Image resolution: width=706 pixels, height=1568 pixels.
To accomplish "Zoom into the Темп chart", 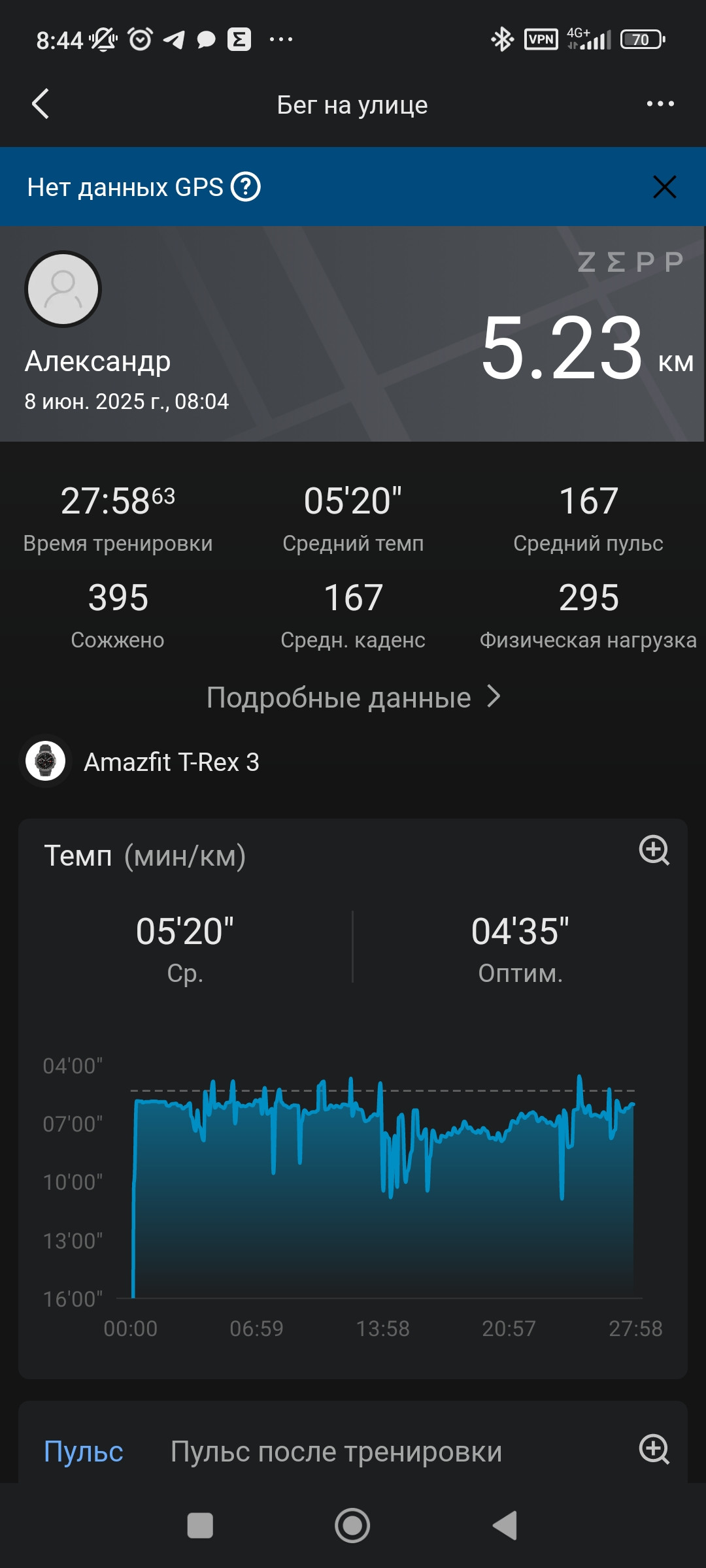I will click(654, 851).
